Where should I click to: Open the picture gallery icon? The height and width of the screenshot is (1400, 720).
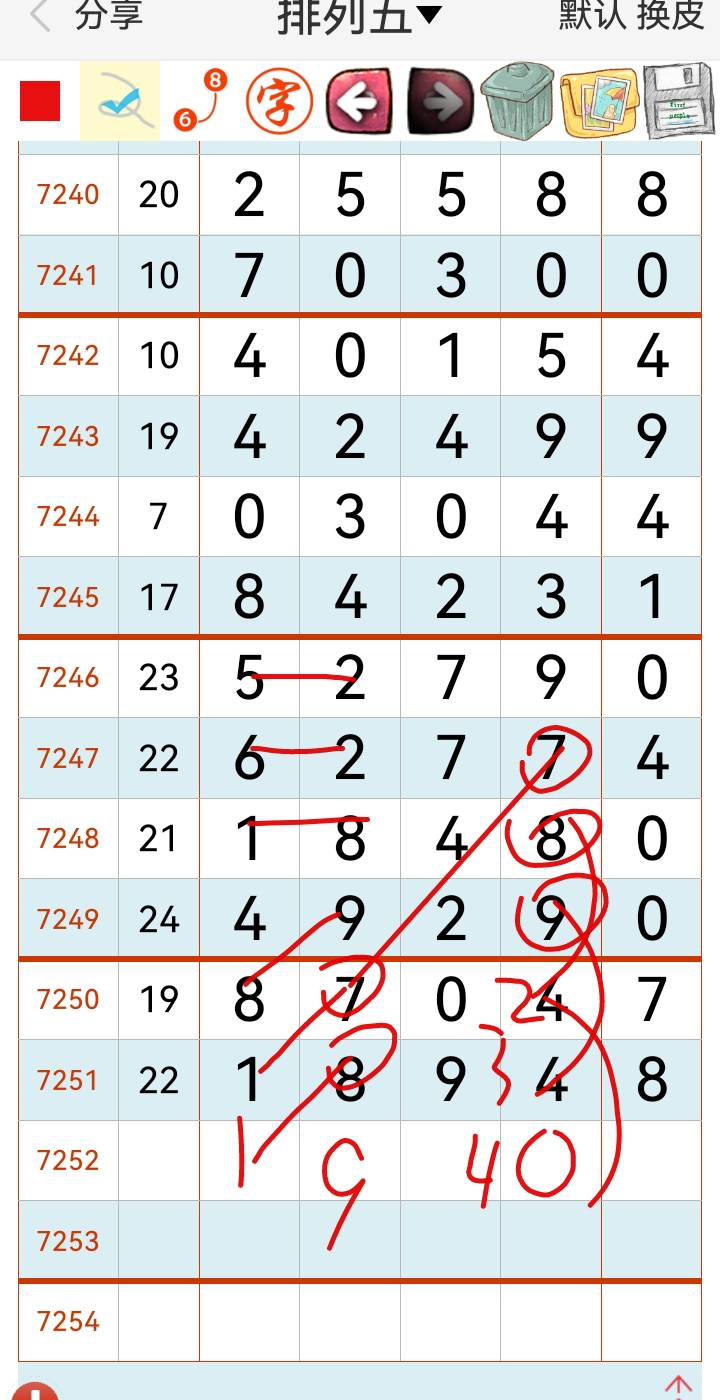click(x=599, y=101)
